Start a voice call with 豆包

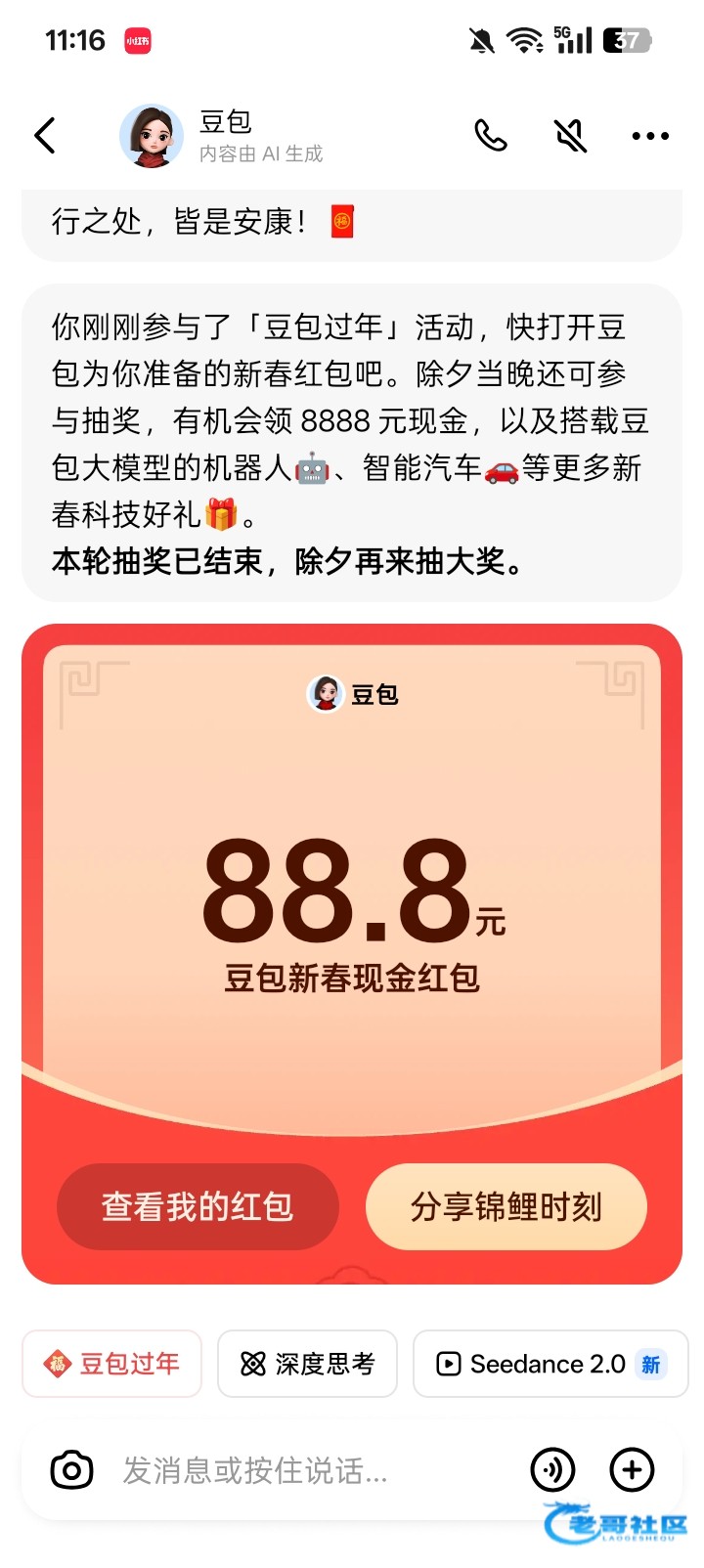coord(491,136)
